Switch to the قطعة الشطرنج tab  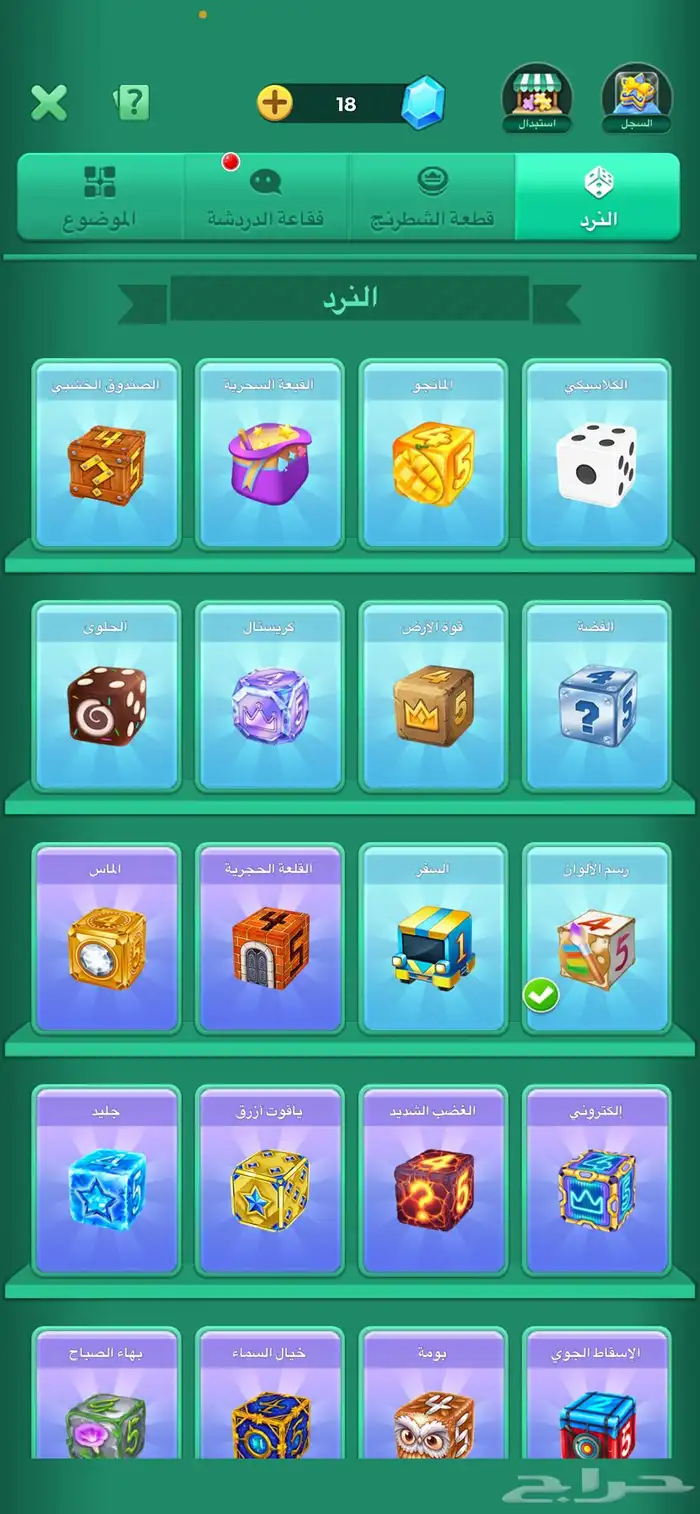[x=432, y=197]
